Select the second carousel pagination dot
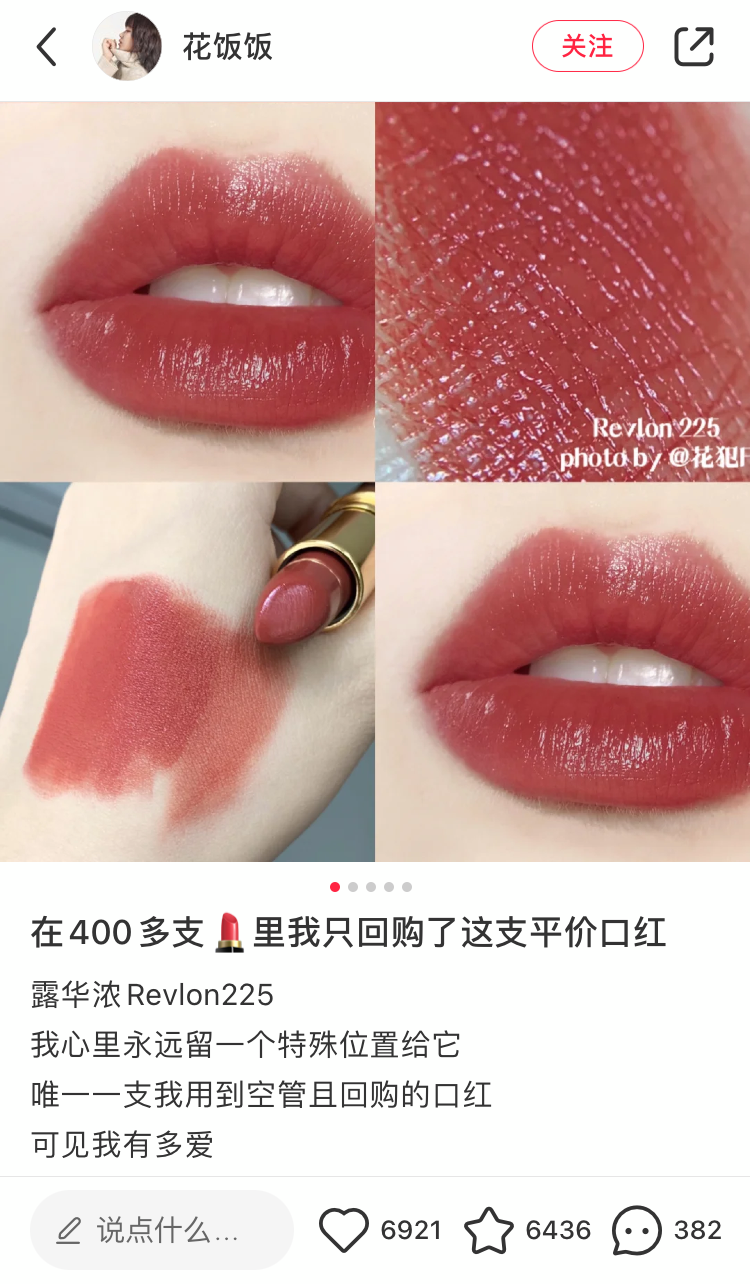 352,886
